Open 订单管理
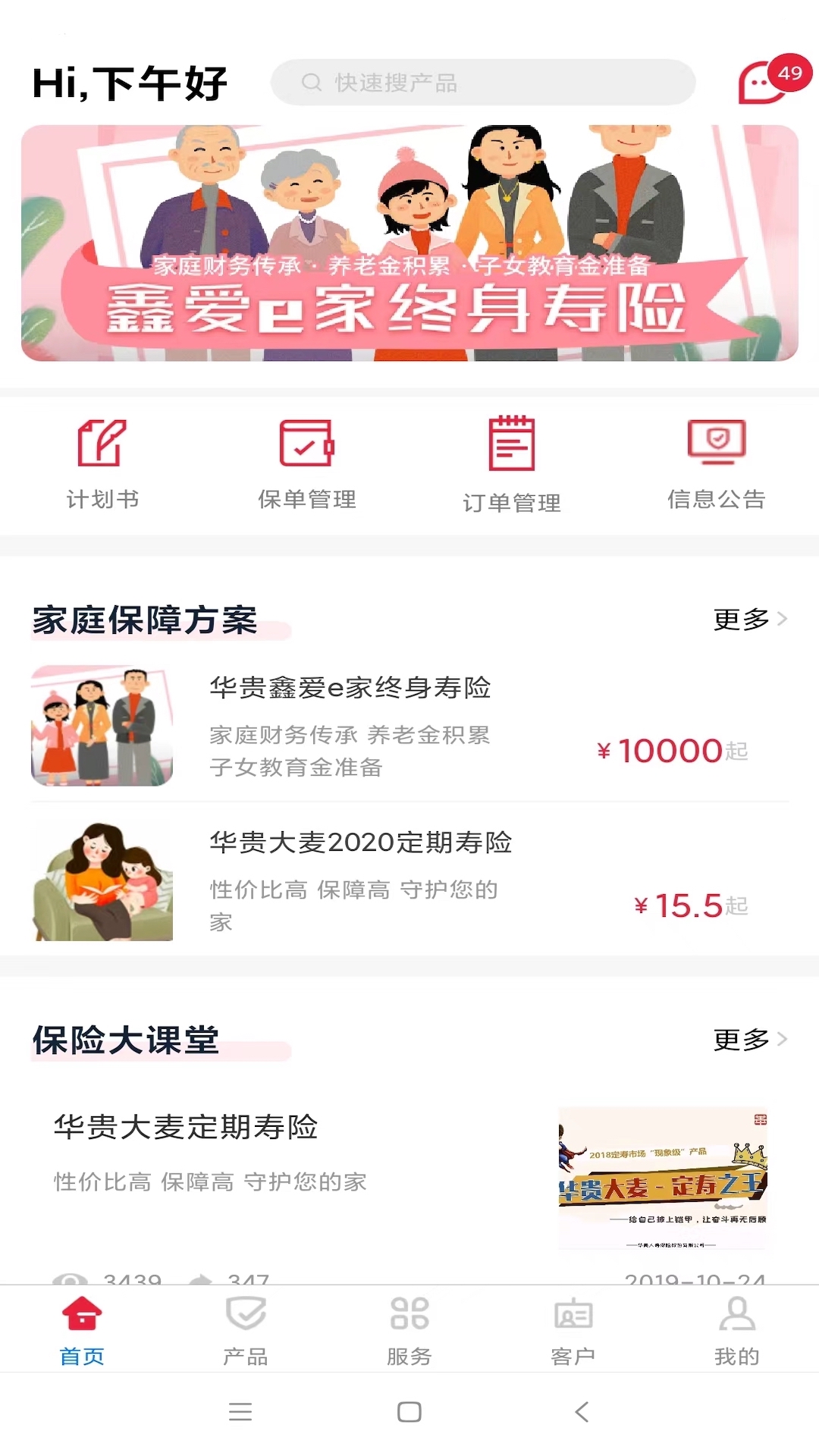Image resolution: width=819 pixels, height=1456 pixels. click(x=512, y=464)
